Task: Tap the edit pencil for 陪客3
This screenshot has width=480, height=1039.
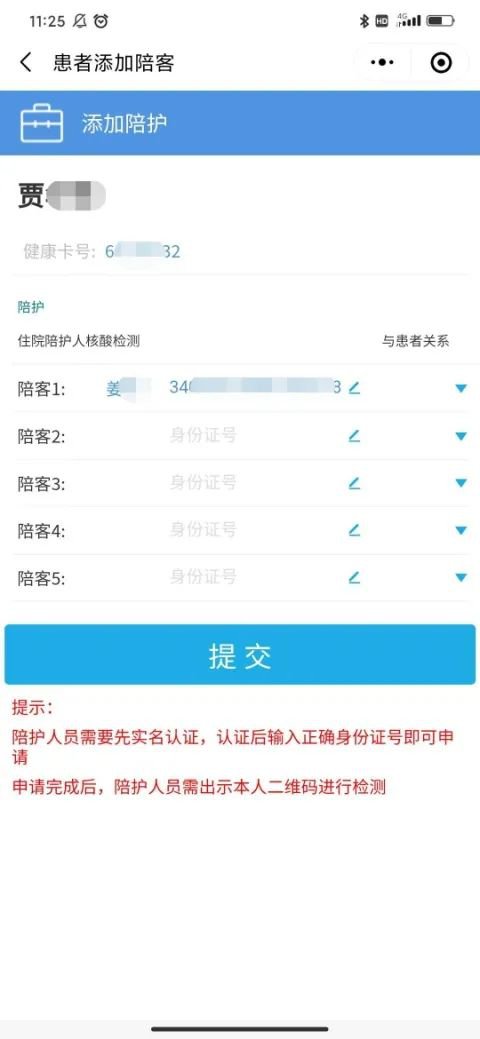Action: [x=354, y=483]
